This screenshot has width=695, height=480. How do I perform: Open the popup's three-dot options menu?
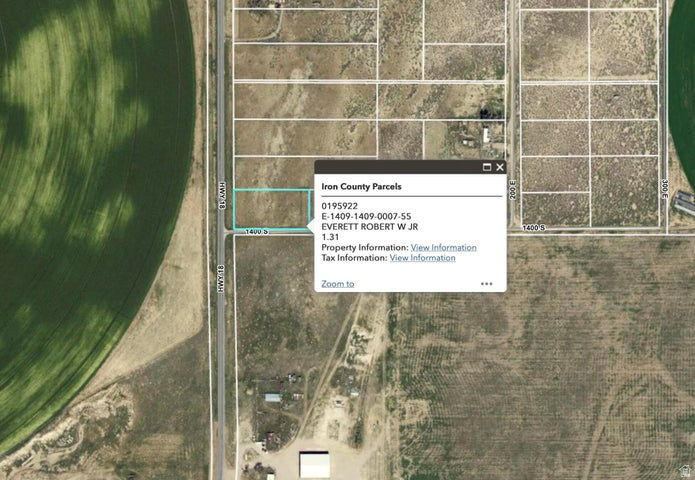486,284
